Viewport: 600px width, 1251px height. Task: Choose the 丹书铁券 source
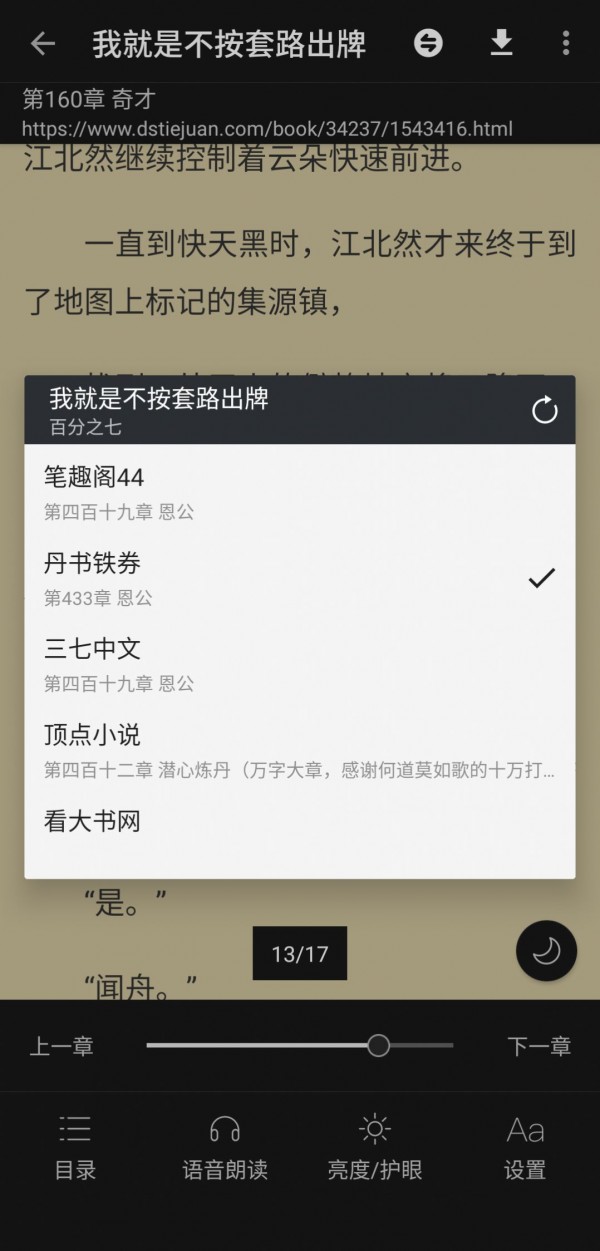(300, 578)
